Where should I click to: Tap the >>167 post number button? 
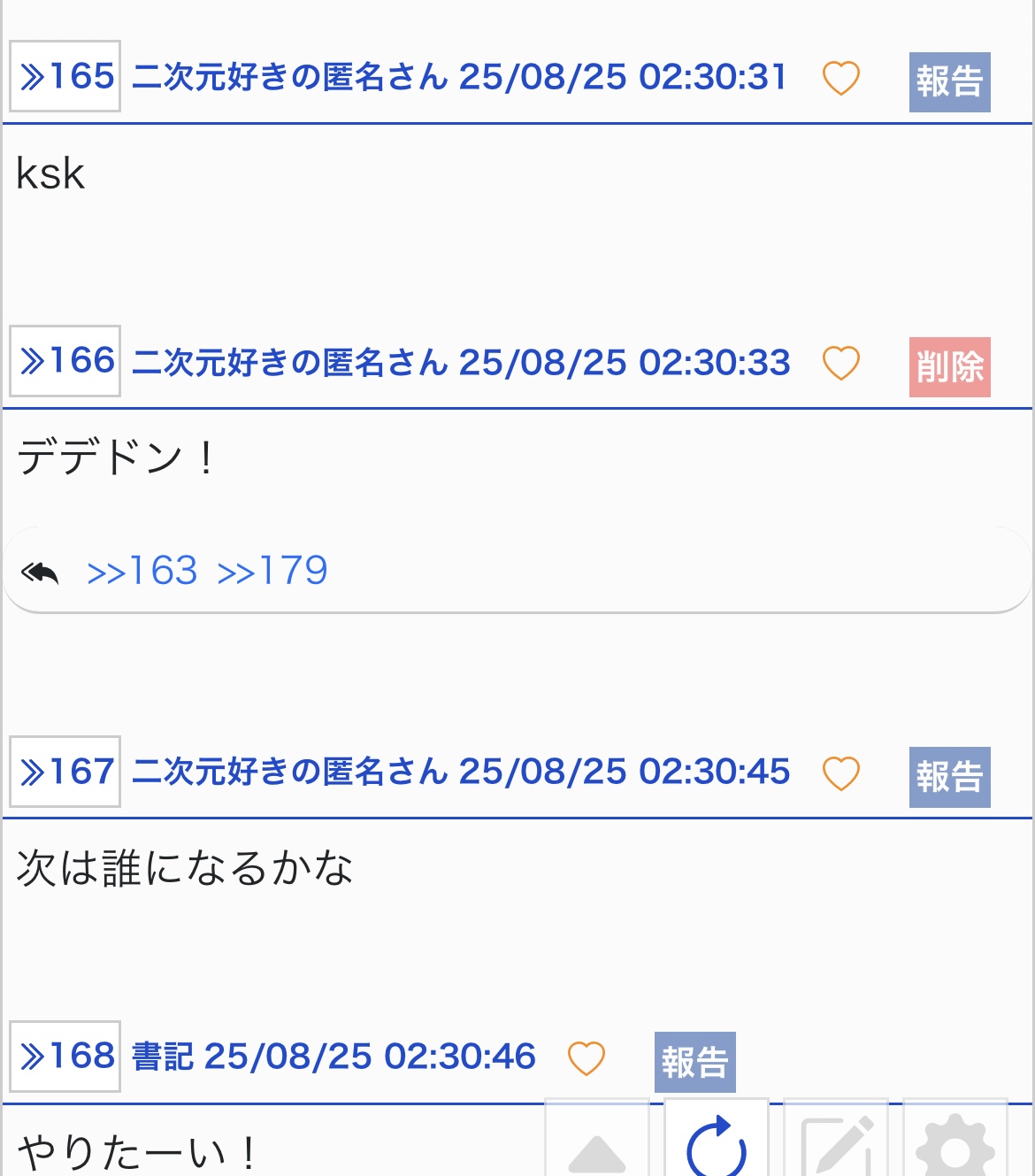pyautogui.click(x=65, y=772)
